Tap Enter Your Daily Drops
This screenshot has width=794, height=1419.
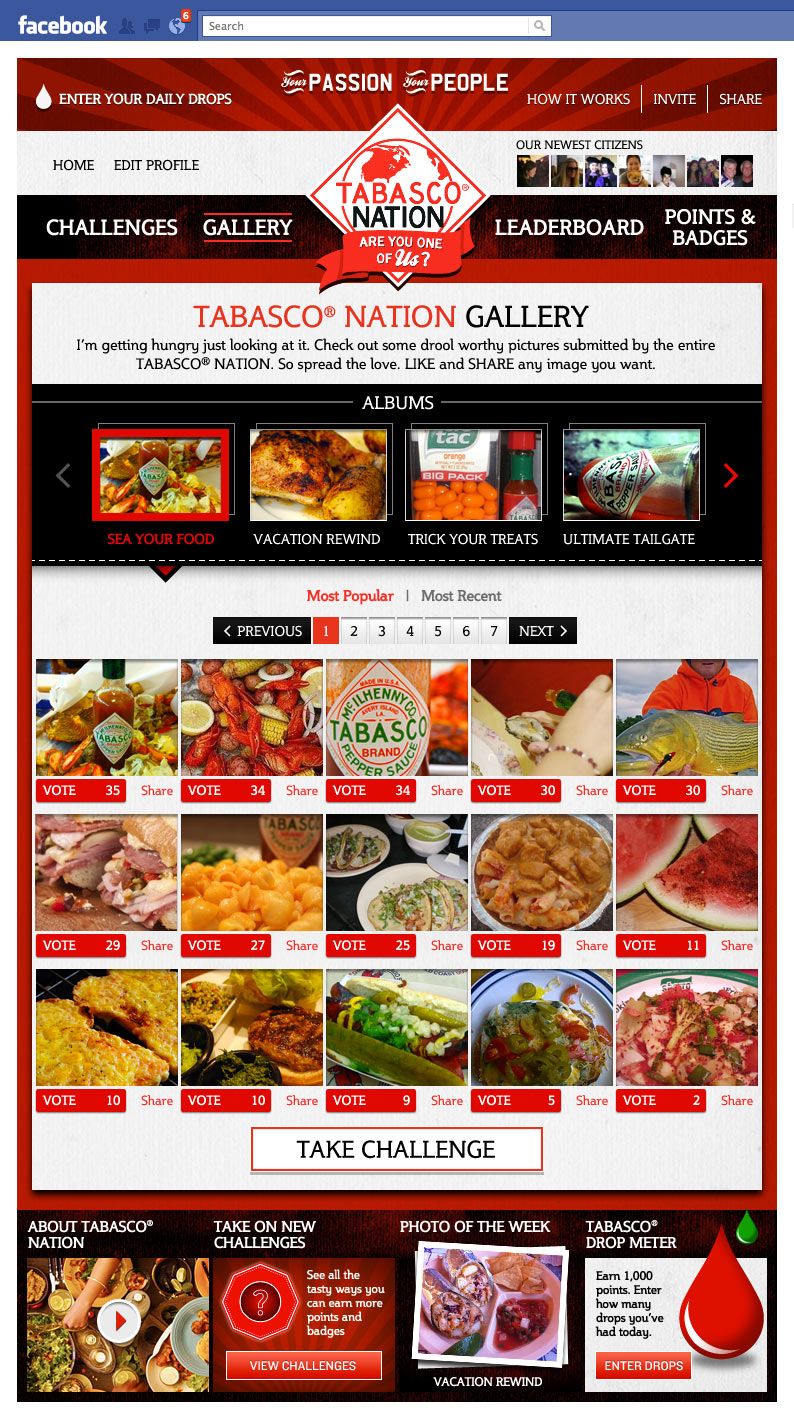[133, 99]
